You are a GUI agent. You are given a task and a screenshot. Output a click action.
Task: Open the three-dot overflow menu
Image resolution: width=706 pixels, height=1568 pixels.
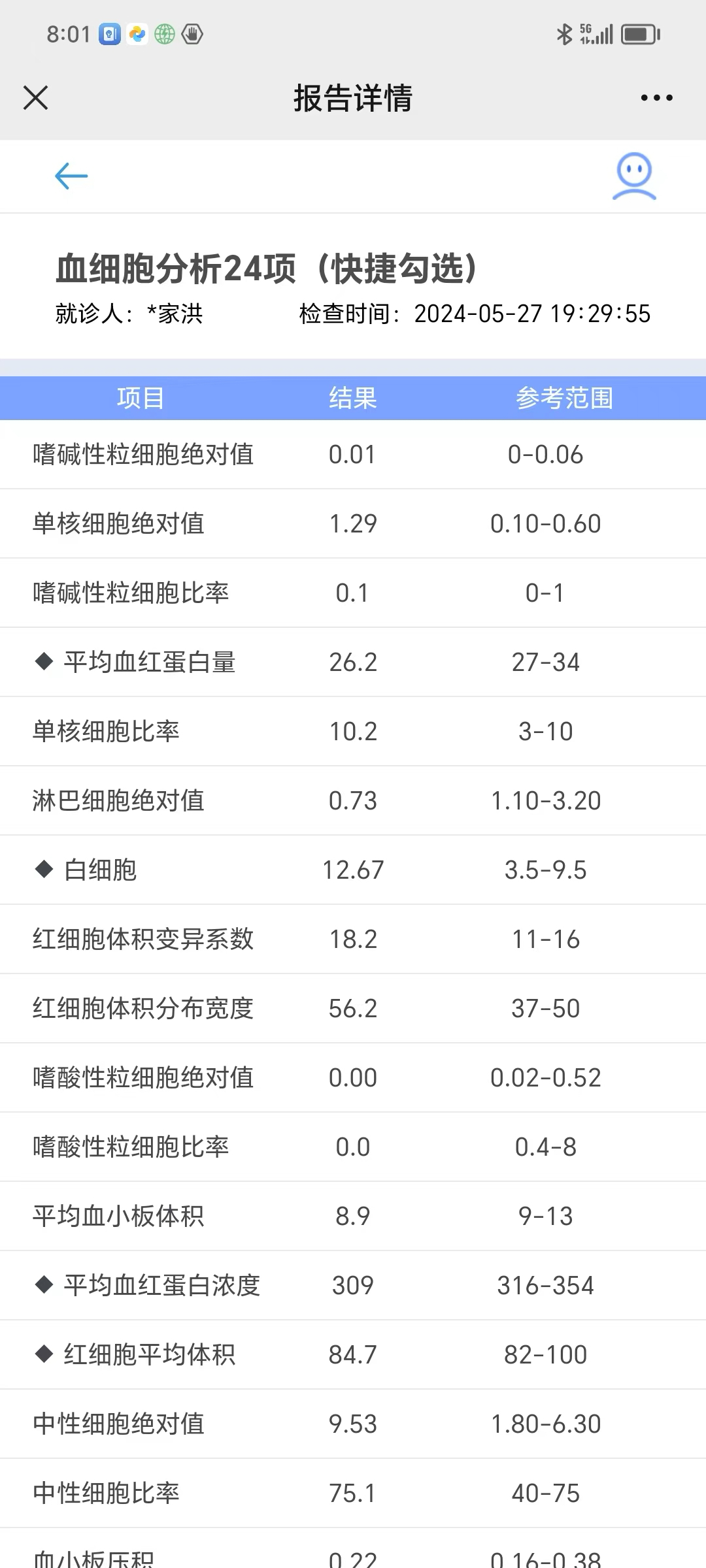pos(656,98)
